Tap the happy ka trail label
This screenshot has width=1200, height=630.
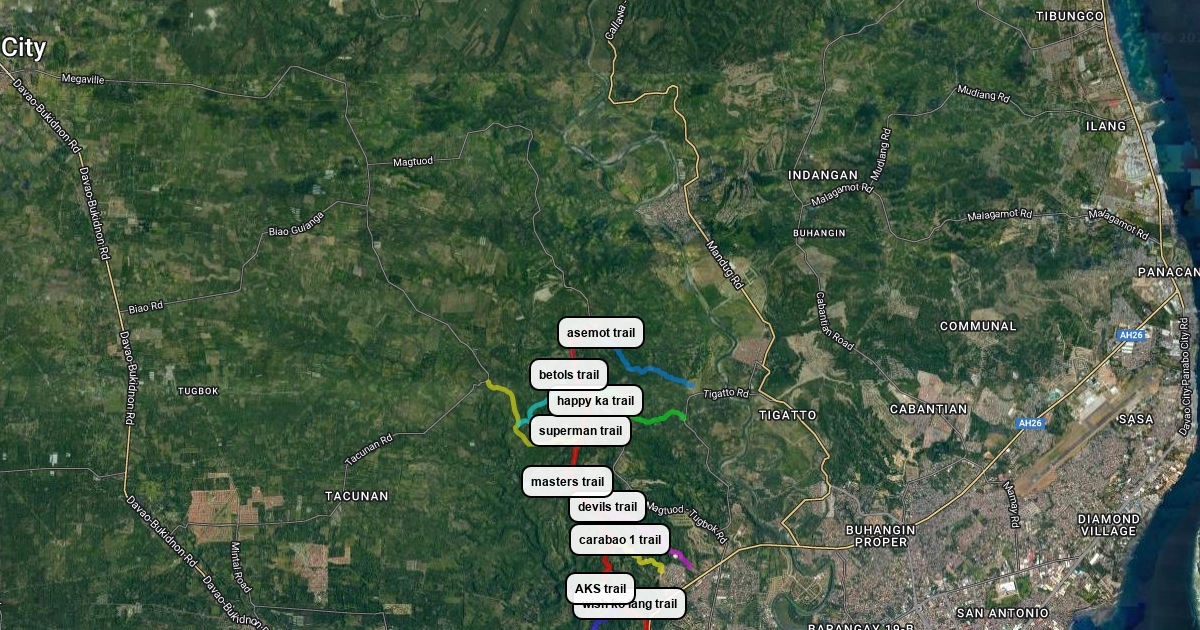click(x=595, y=401)
